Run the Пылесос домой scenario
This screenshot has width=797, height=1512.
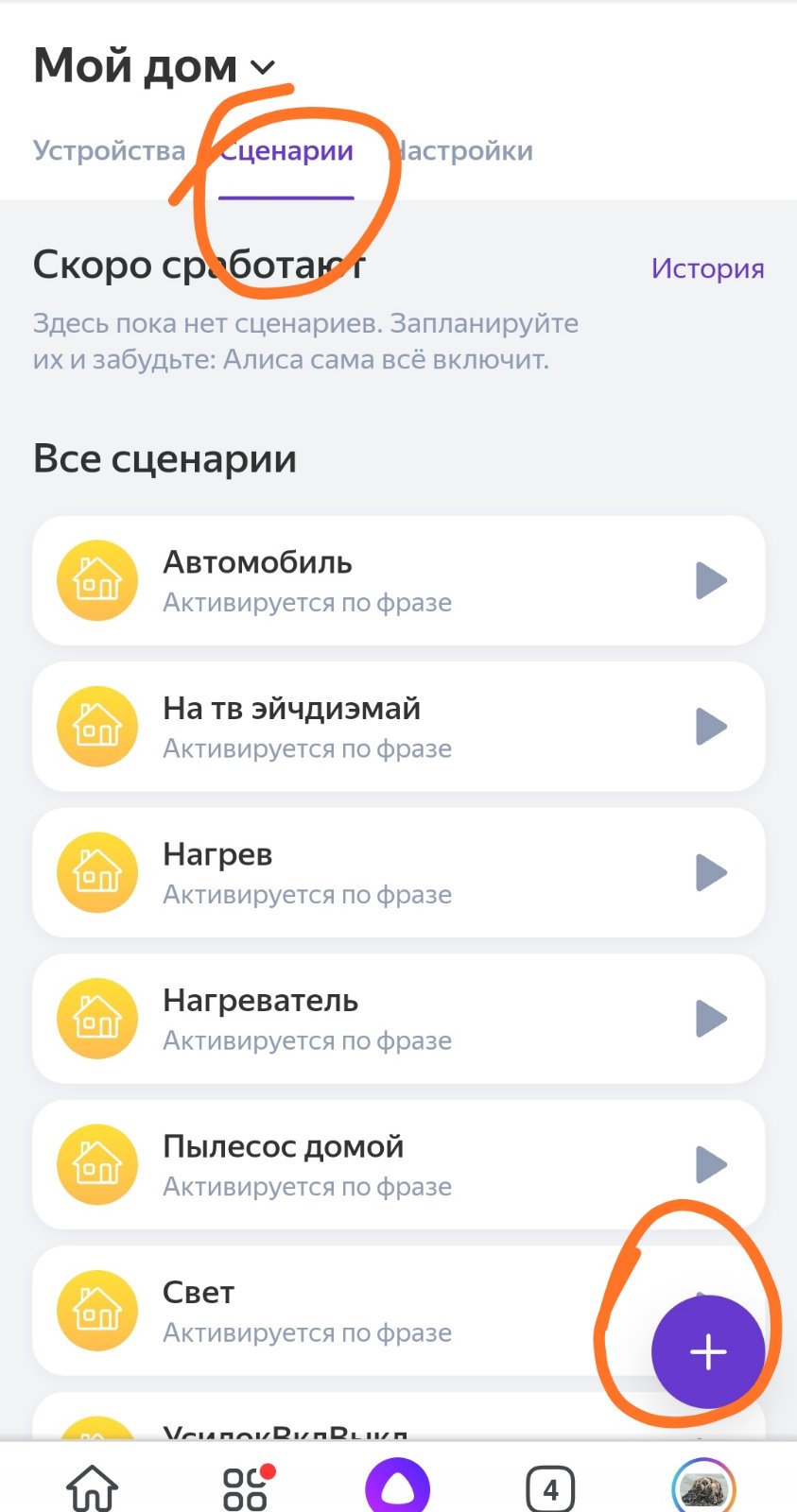[711, 1164]
